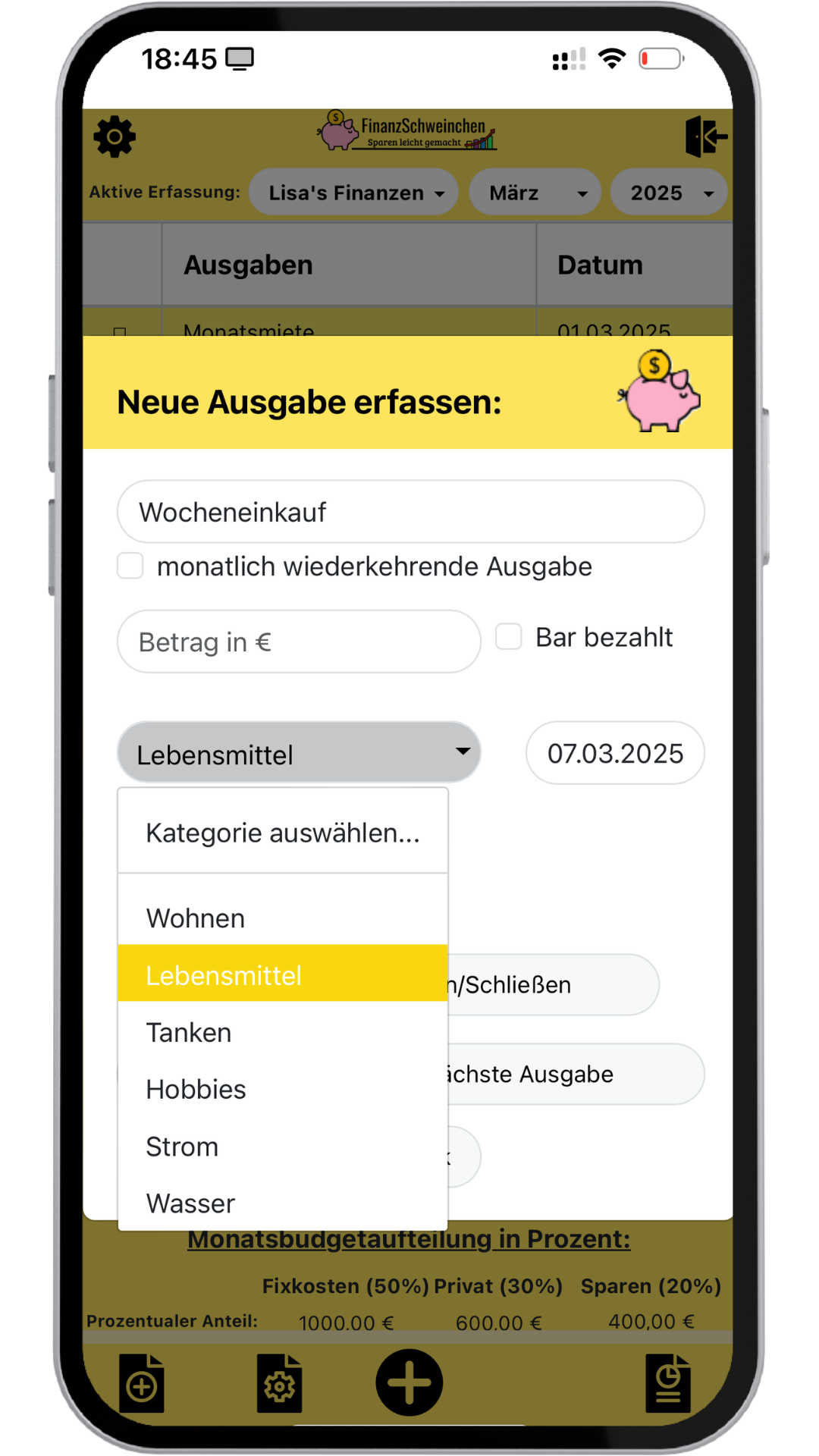819x1456 pixels.
Task: Select Wasser as category
Action: [x=283, y=1203]
